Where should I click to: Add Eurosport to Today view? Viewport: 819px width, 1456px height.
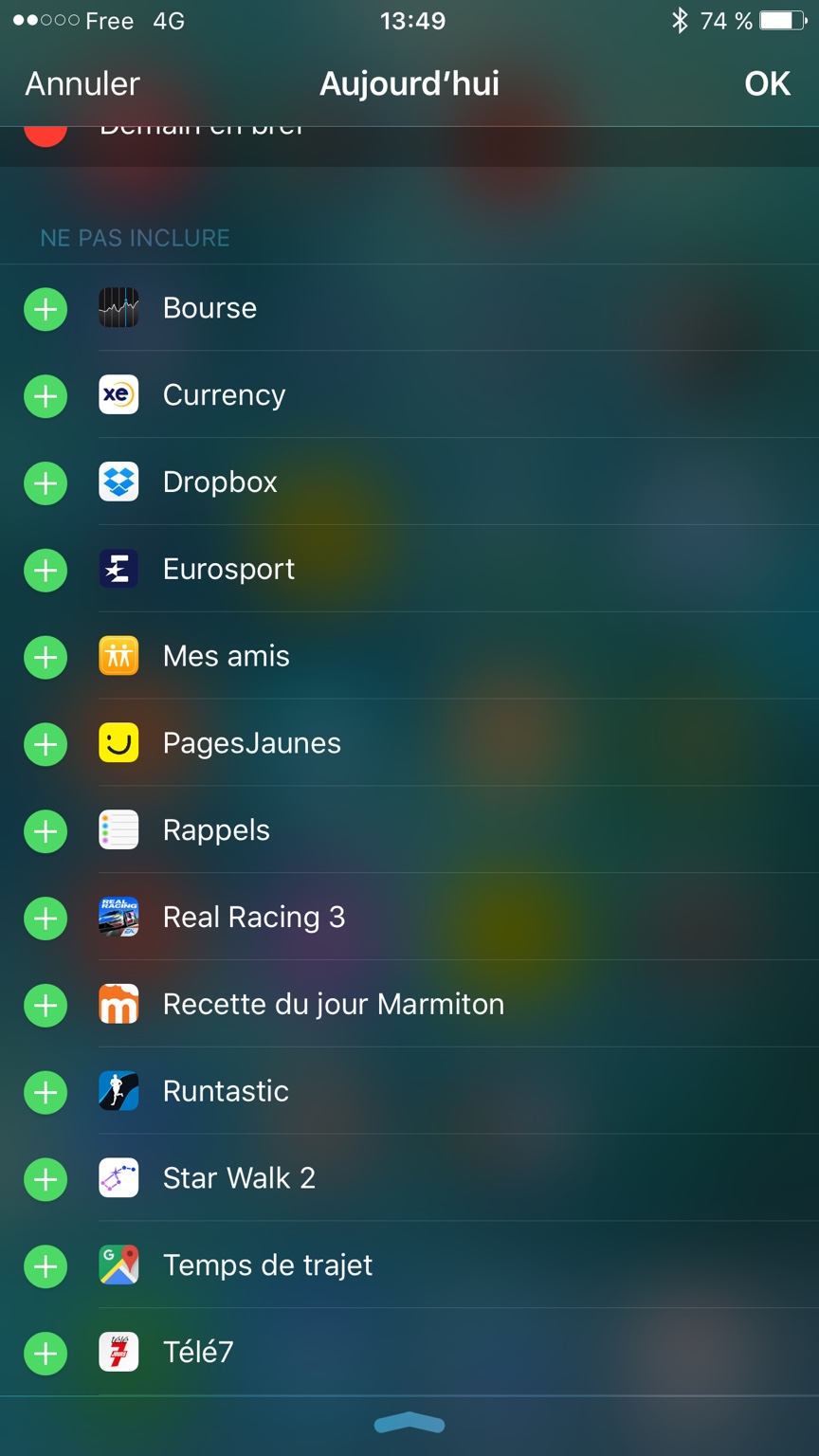click(45, 571)
